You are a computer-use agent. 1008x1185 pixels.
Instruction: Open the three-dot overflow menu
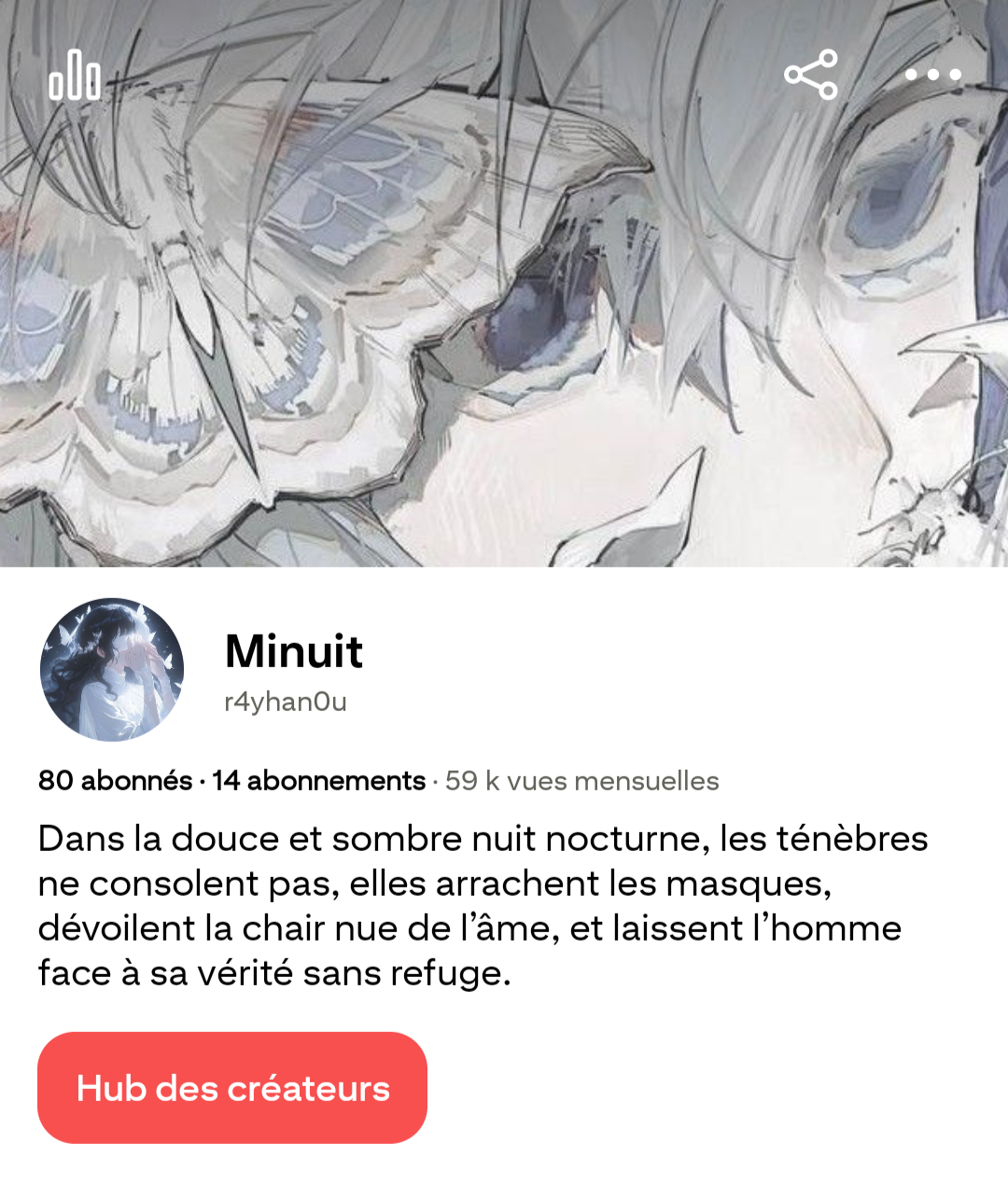pos(932,75)
